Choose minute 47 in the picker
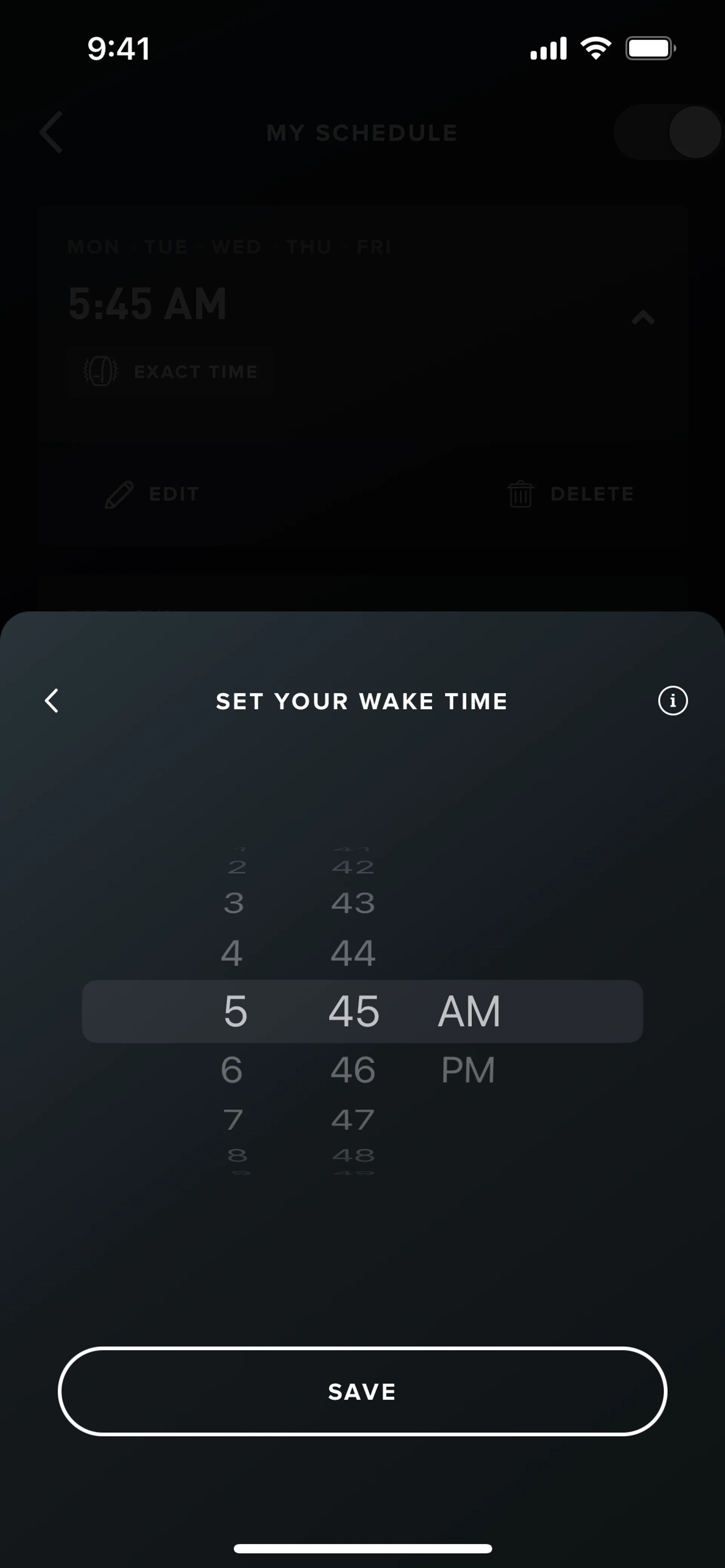This screenshot has height=1568, width=725. pyautogui.click(x=353, y=1119)
